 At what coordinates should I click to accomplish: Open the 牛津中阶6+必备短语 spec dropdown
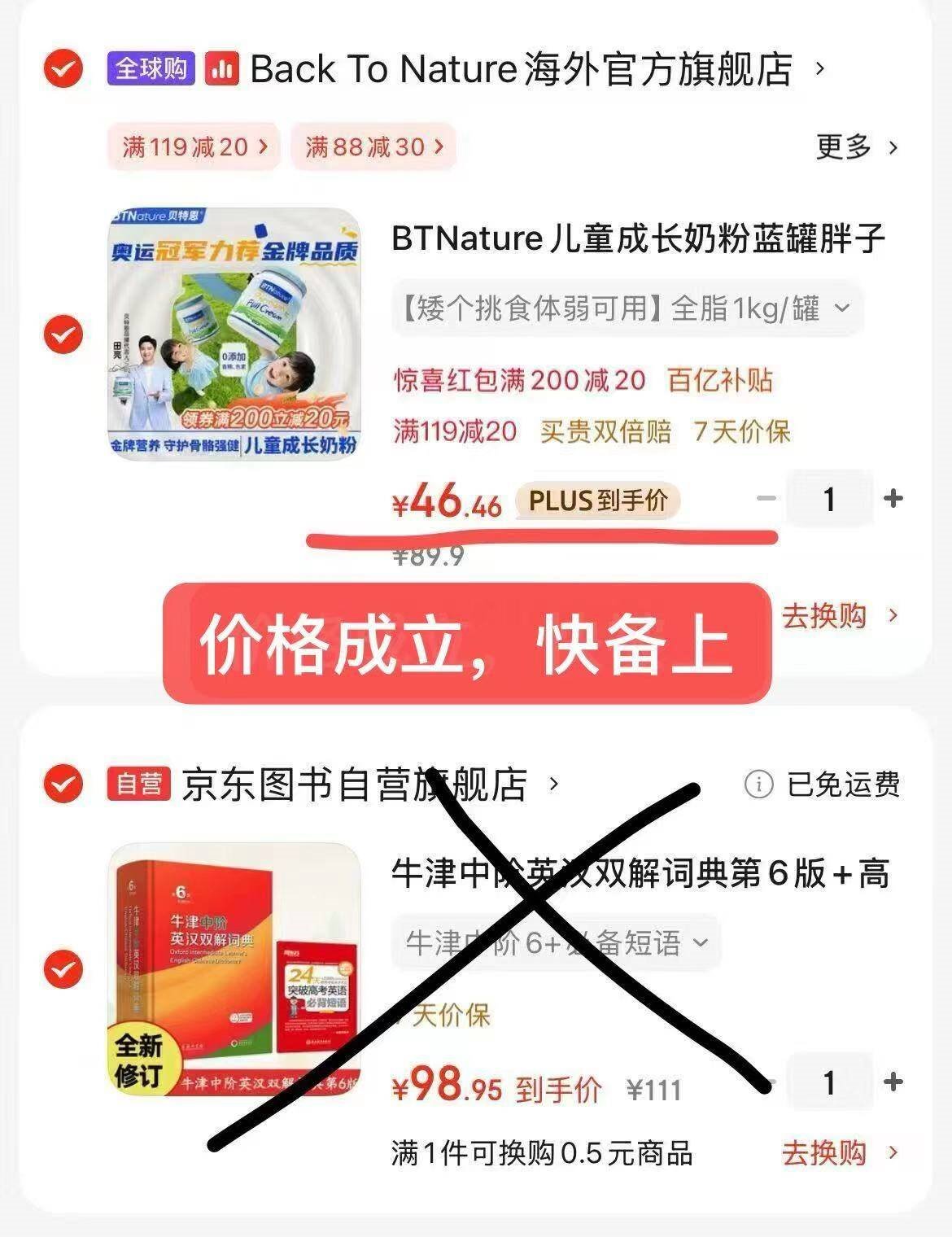(x=557, y=943)
